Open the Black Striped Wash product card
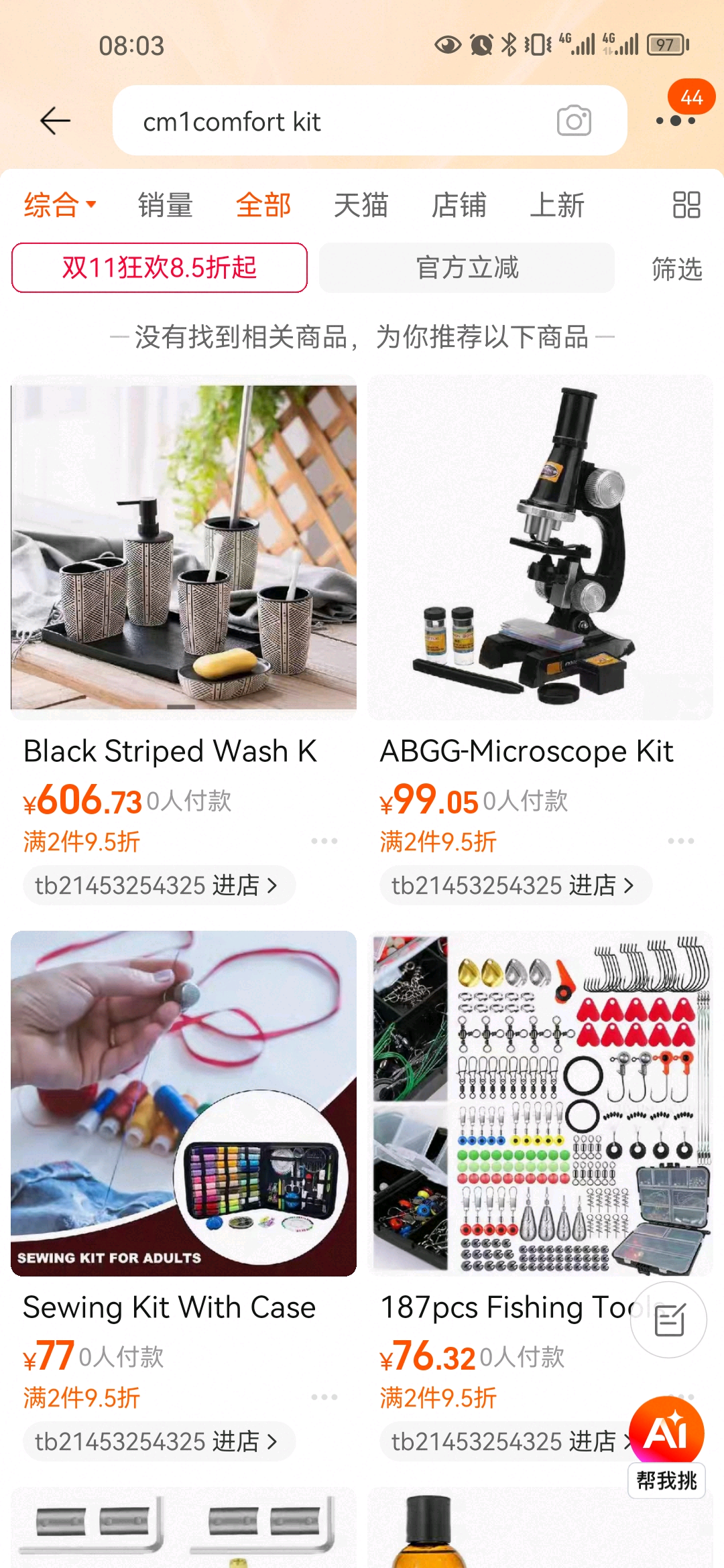 click(184, 547)
